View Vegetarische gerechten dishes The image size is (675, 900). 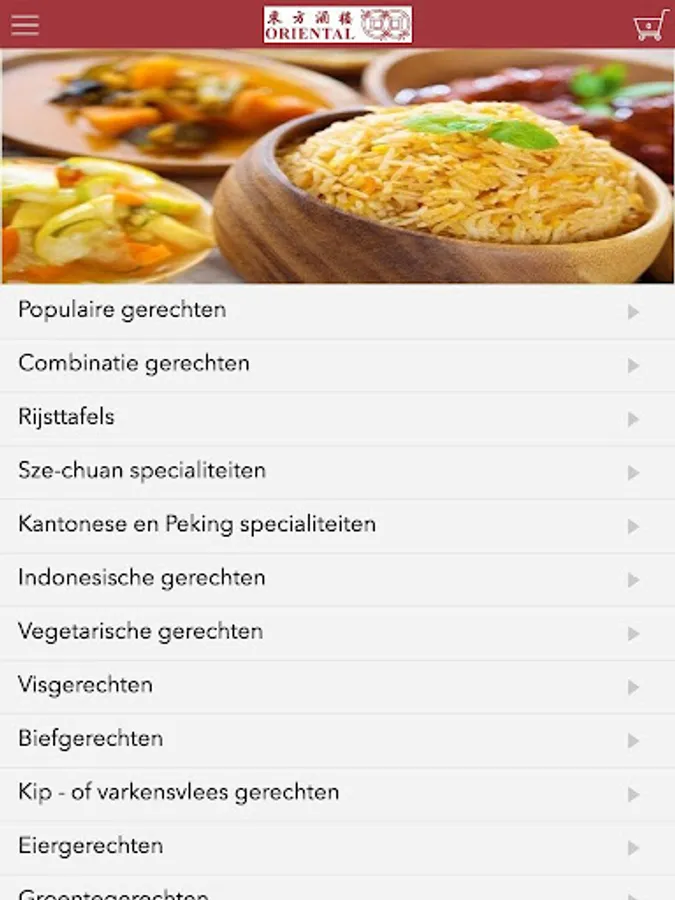point(337,633)
